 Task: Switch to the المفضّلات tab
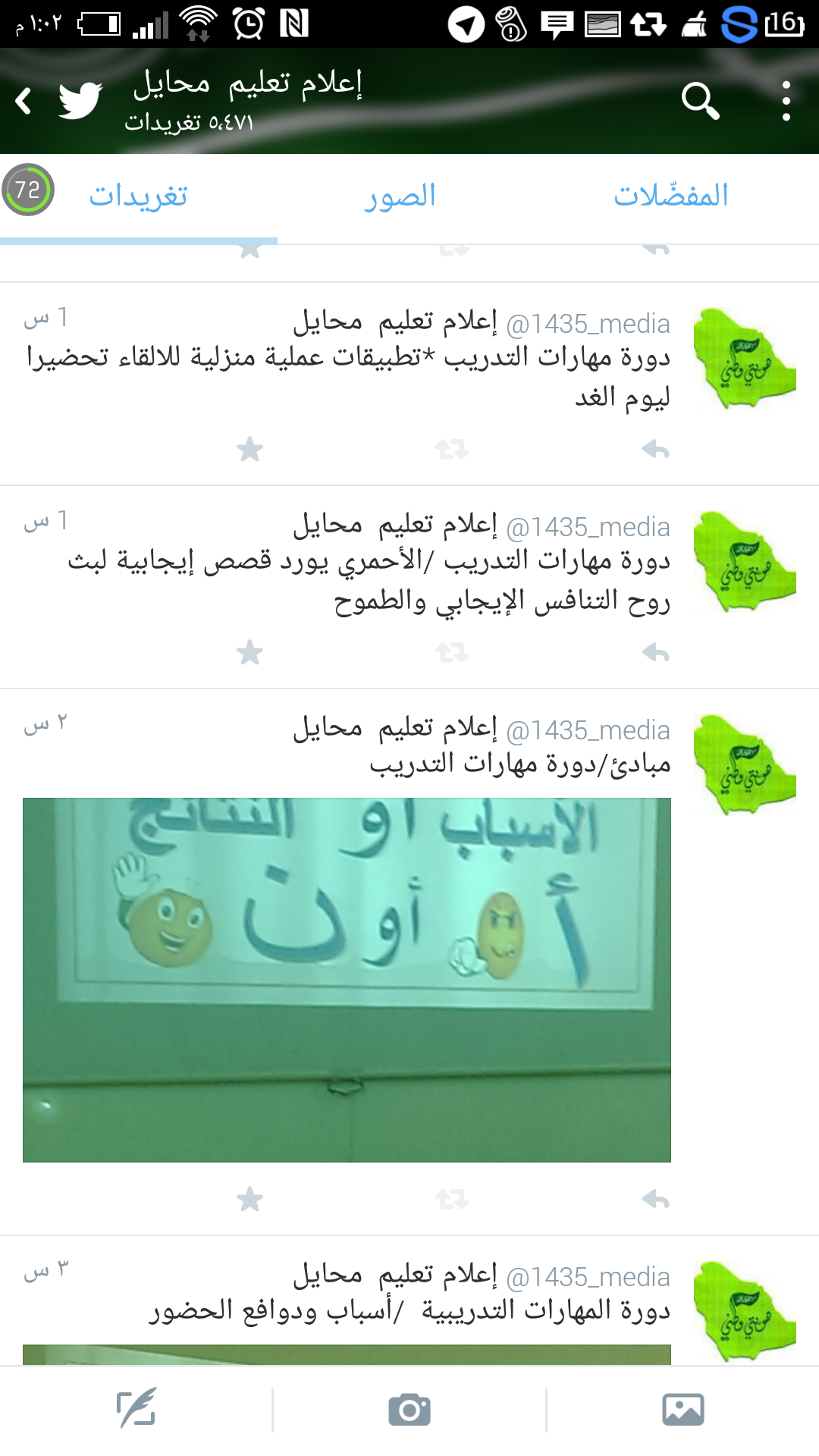coord(671,196)
